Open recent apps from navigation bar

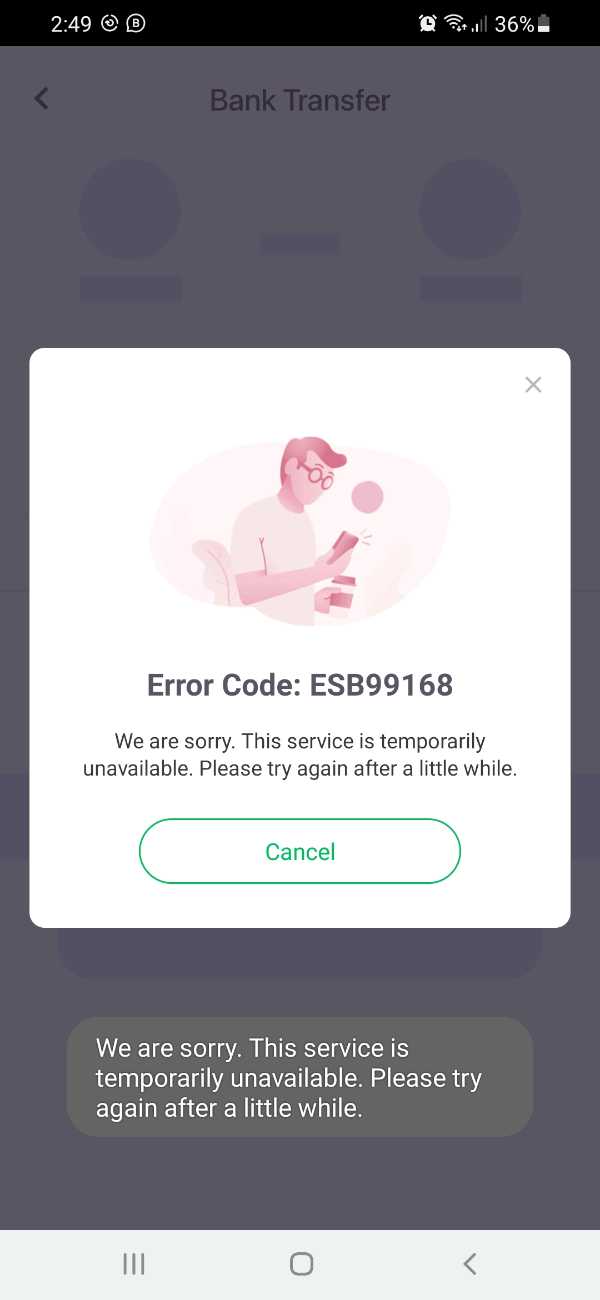(133, 1264)
